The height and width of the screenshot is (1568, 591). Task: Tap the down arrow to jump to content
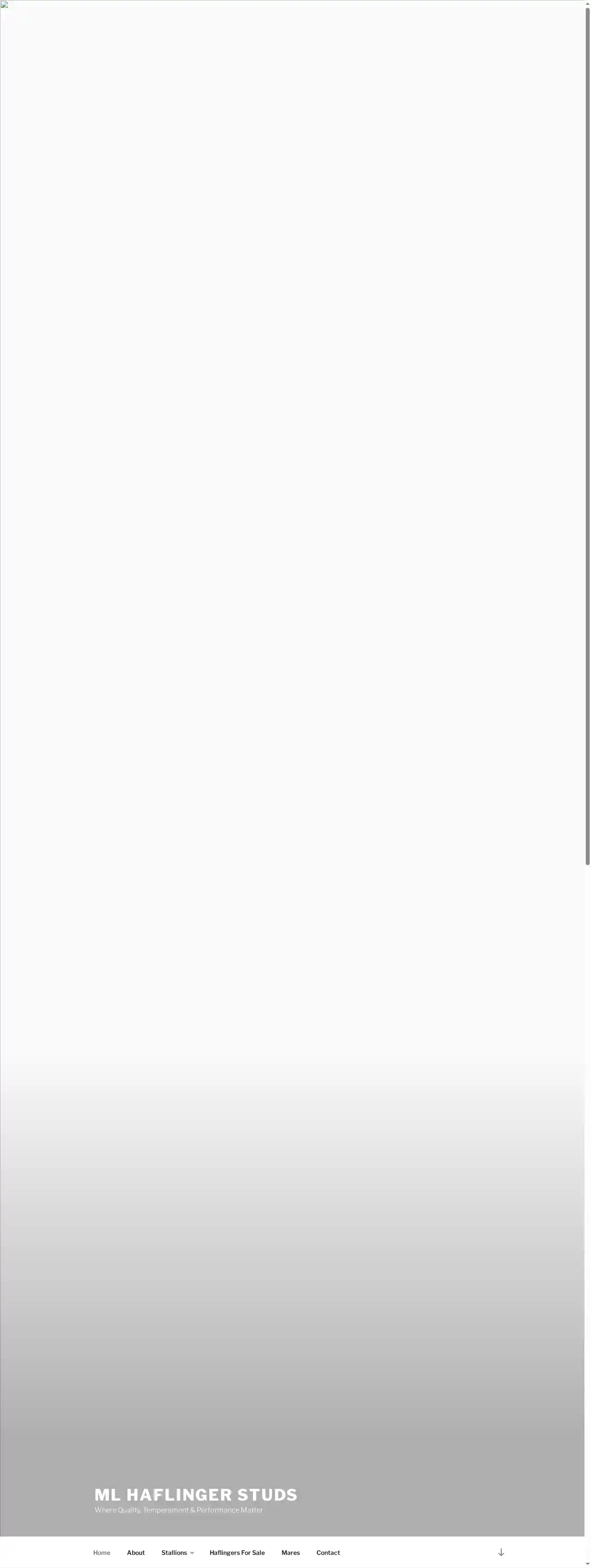pos(501,1552)
